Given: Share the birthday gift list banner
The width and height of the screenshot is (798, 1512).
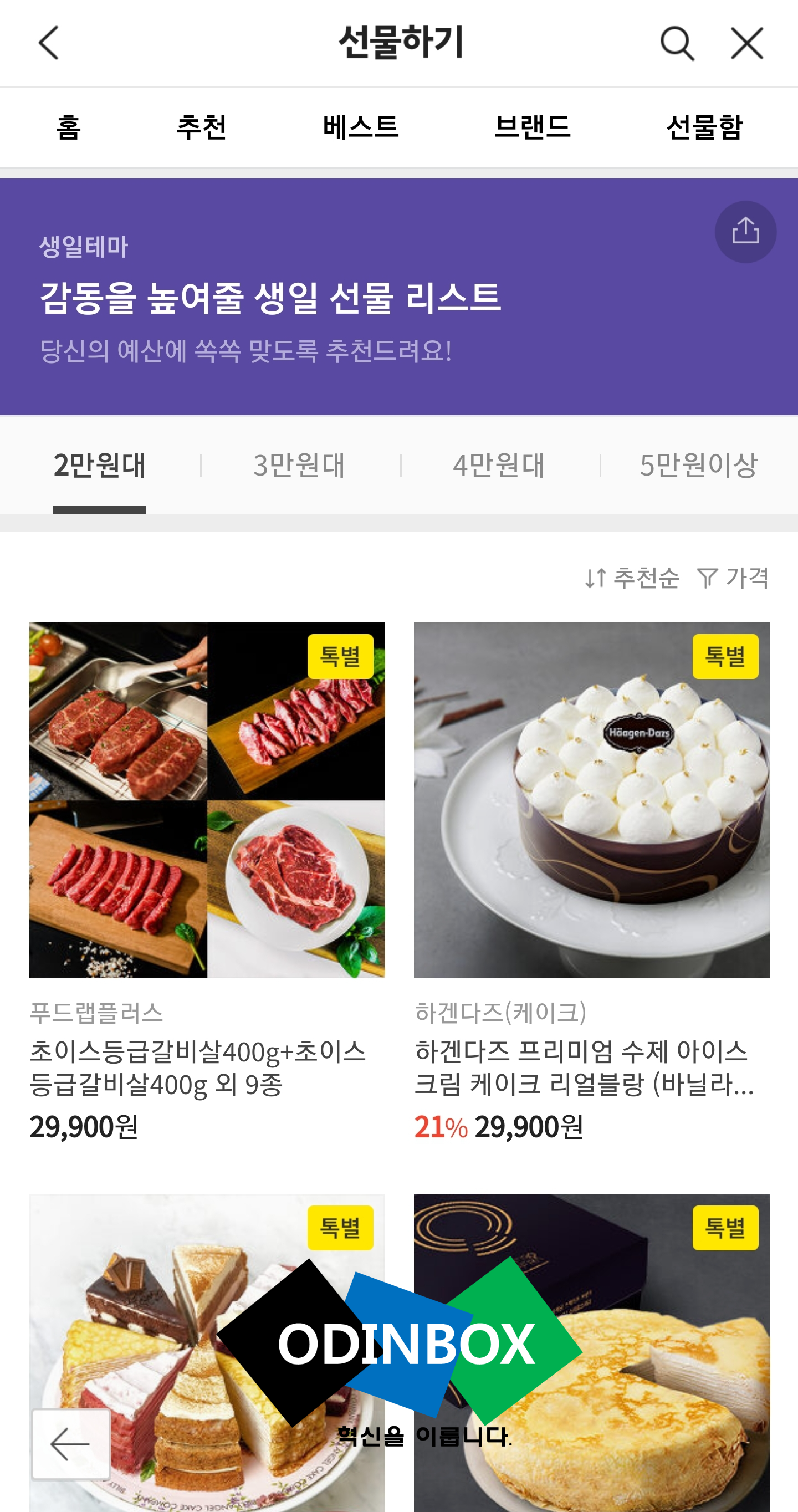Looking at the screenshot, I should 745,232.
